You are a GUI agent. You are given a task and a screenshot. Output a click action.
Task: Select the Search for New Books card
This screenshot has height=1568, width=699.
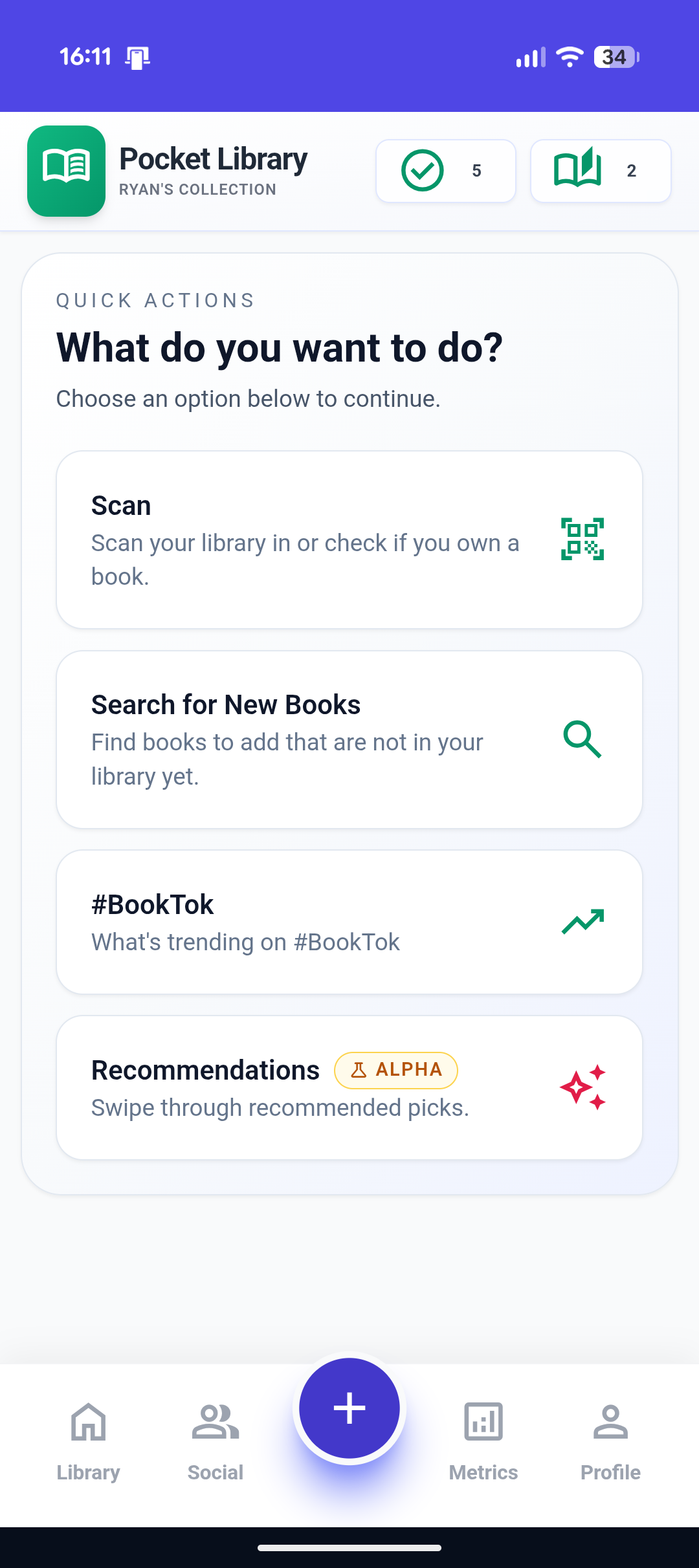(349, 739)
